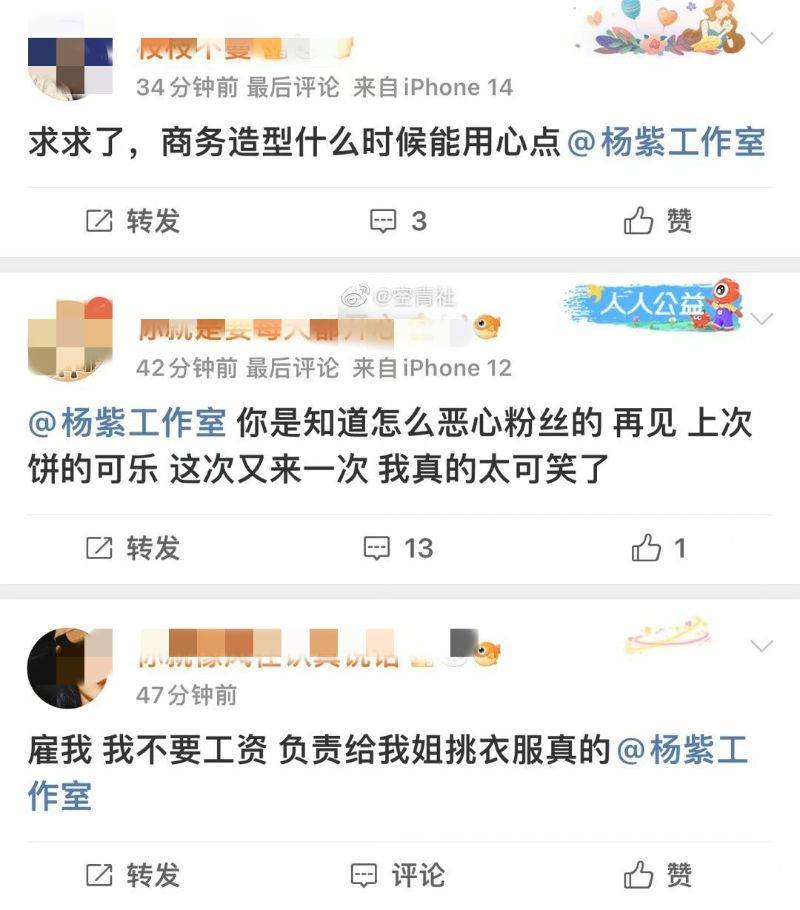Expand the chevron menu on the iPhone 14 post
Viewport: 800px width, 910px height.
click(761, 39)
